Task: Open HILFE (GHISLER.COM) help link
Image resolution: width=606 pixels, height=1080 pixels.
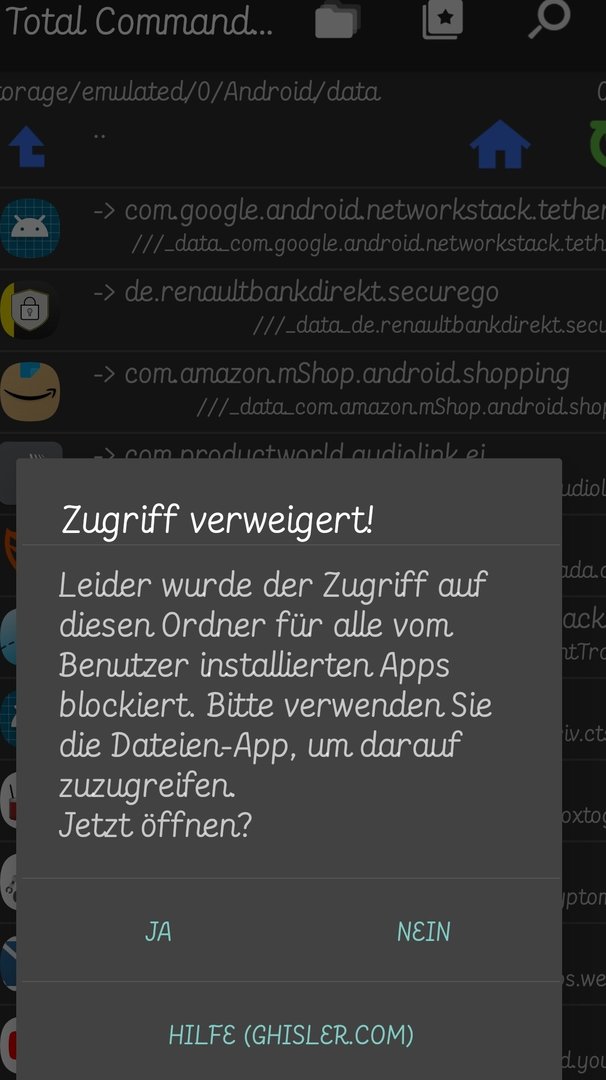Action: (290, 1033)
